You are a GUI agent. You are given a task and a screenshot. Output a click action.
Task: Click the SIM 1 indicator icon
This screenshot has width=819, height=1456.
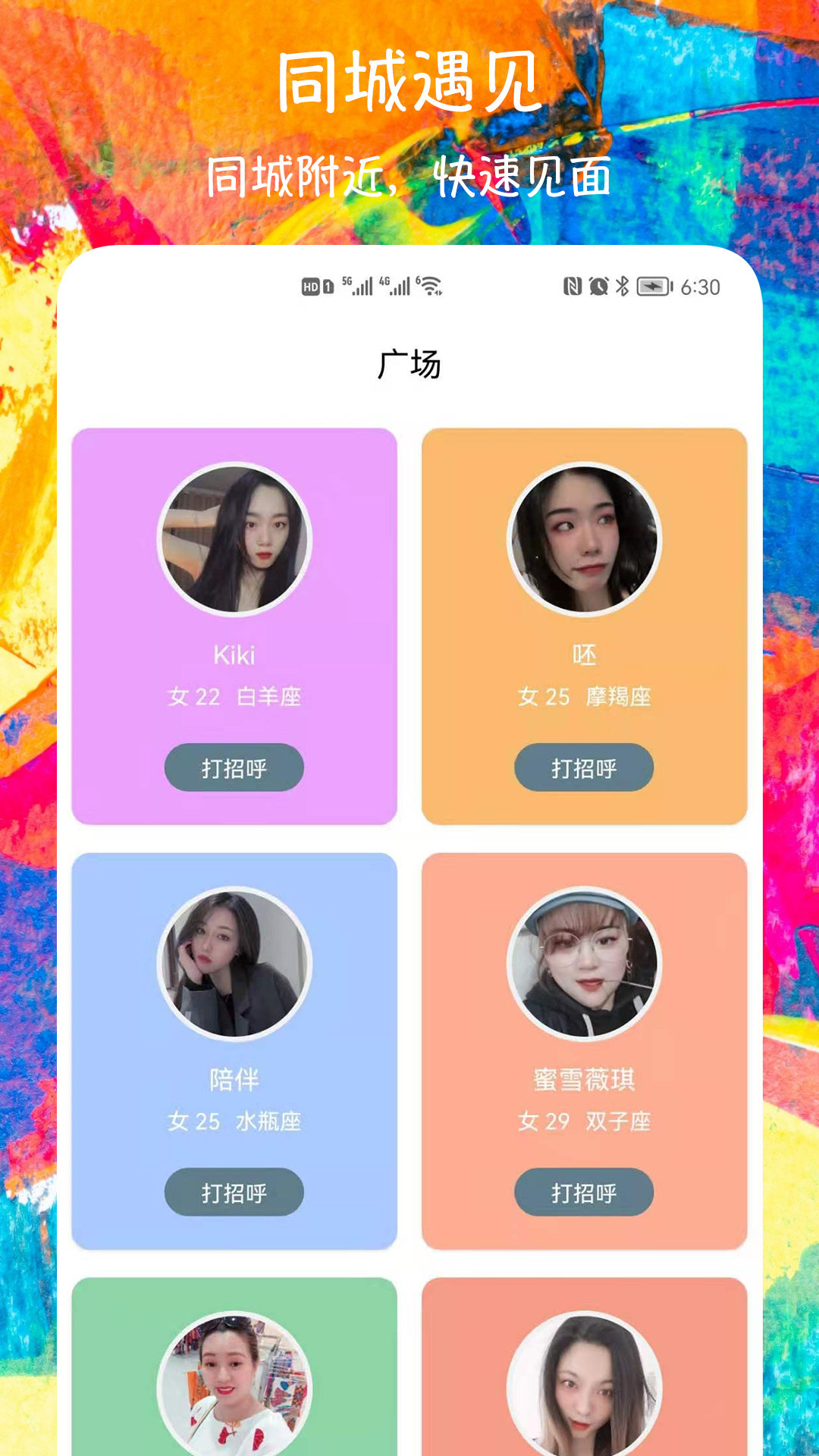click(329, 287)
